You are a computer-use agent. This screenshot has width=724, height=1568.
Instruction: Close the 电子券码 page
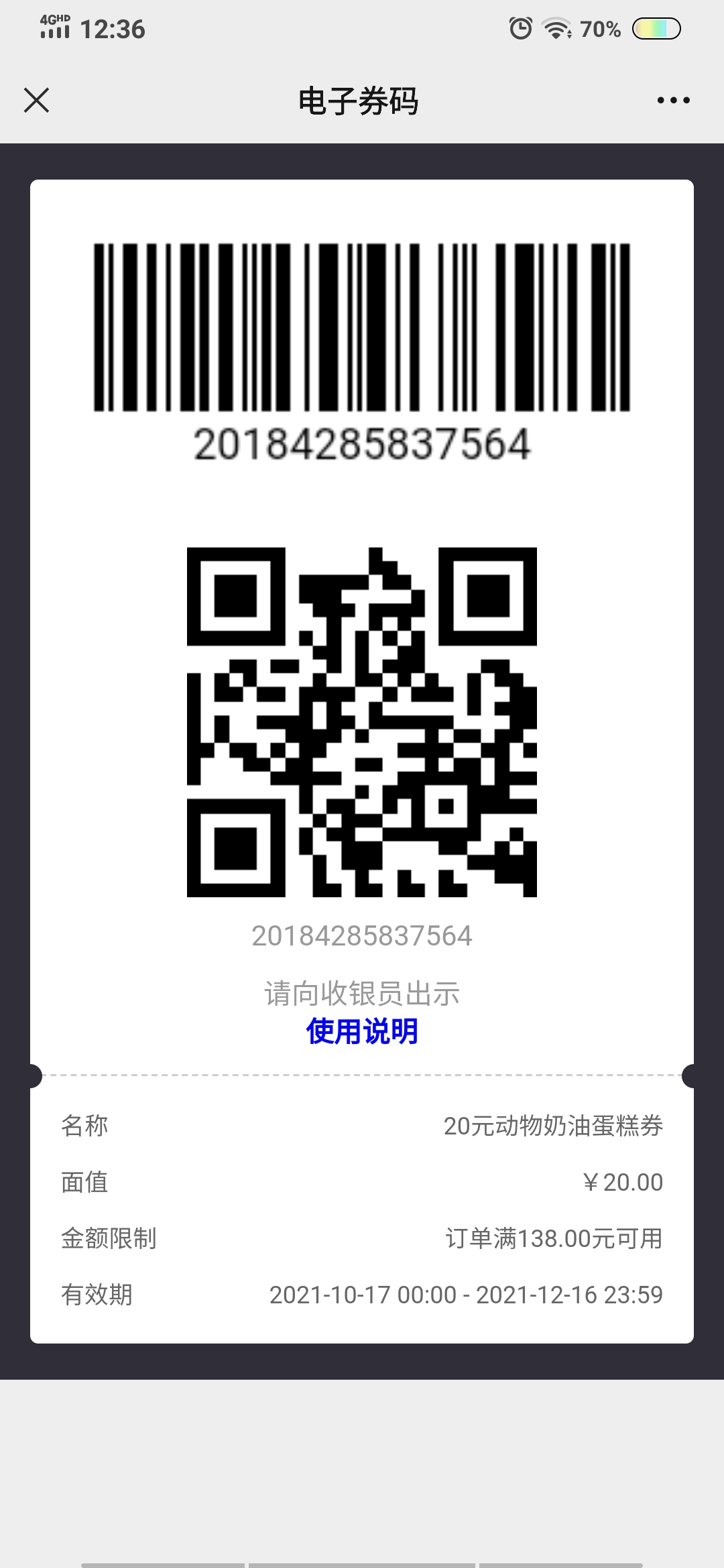pos(36,100)
